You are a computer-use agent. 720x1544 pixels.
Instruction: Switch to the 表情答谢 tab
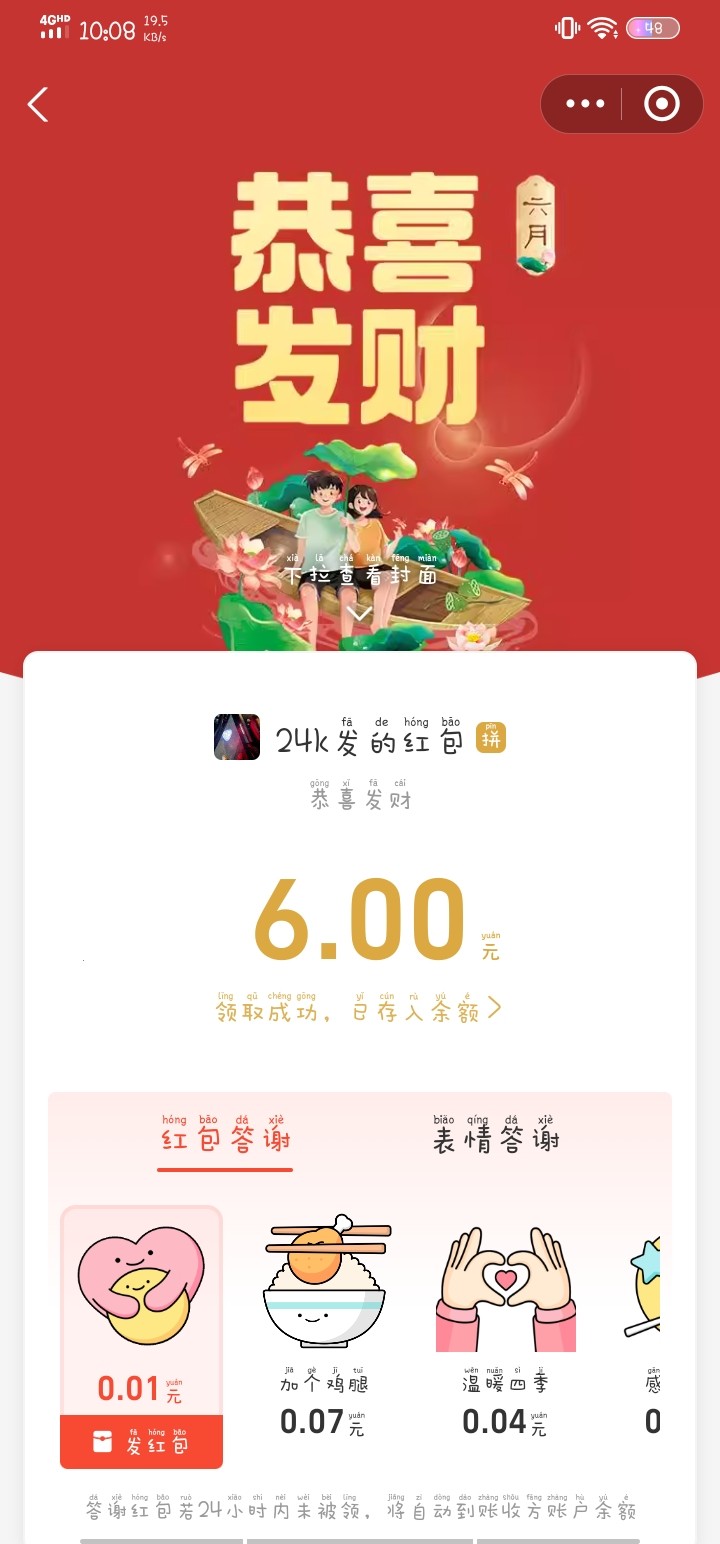[x=496, y=1139]
